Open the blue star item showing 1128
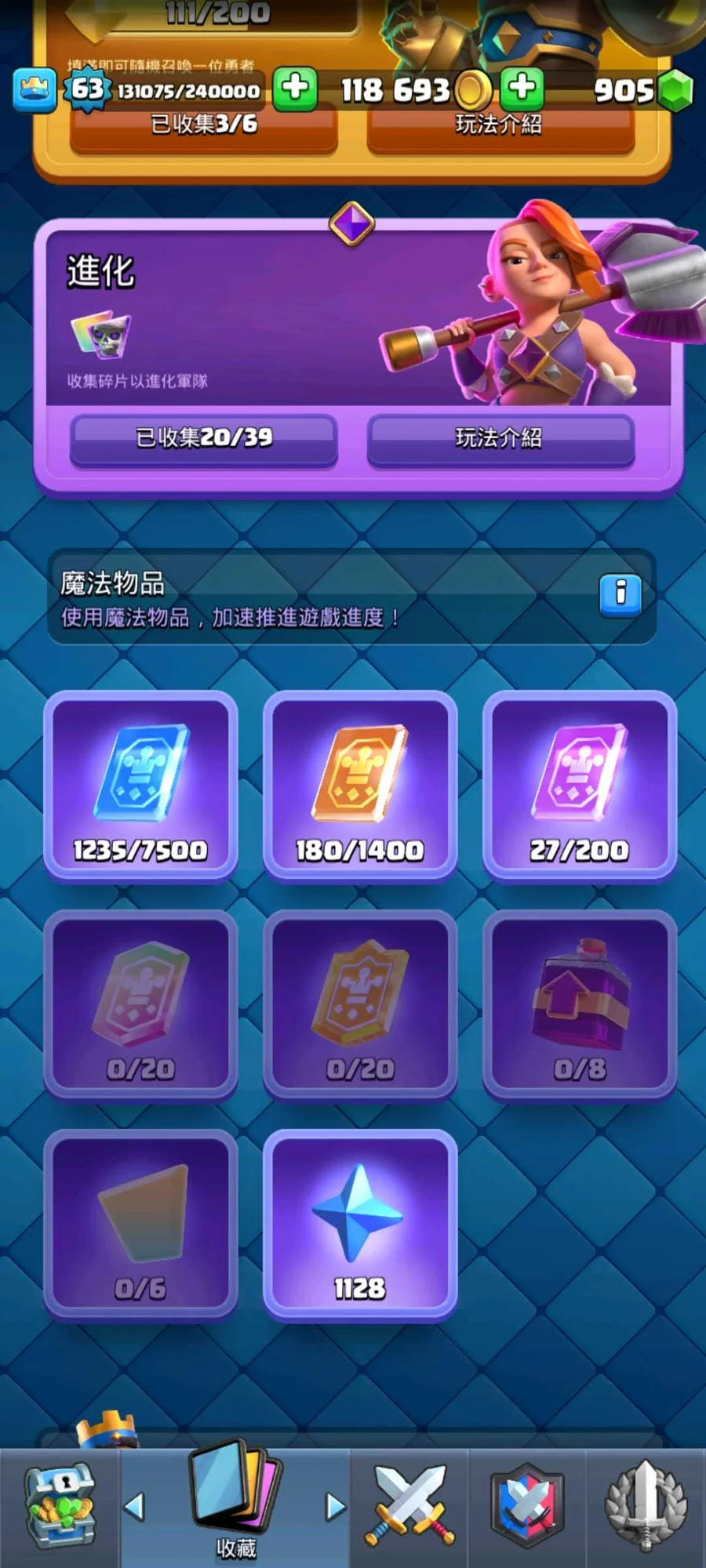This screenshot has width=706, height=1568. [x=360, y=1225]
